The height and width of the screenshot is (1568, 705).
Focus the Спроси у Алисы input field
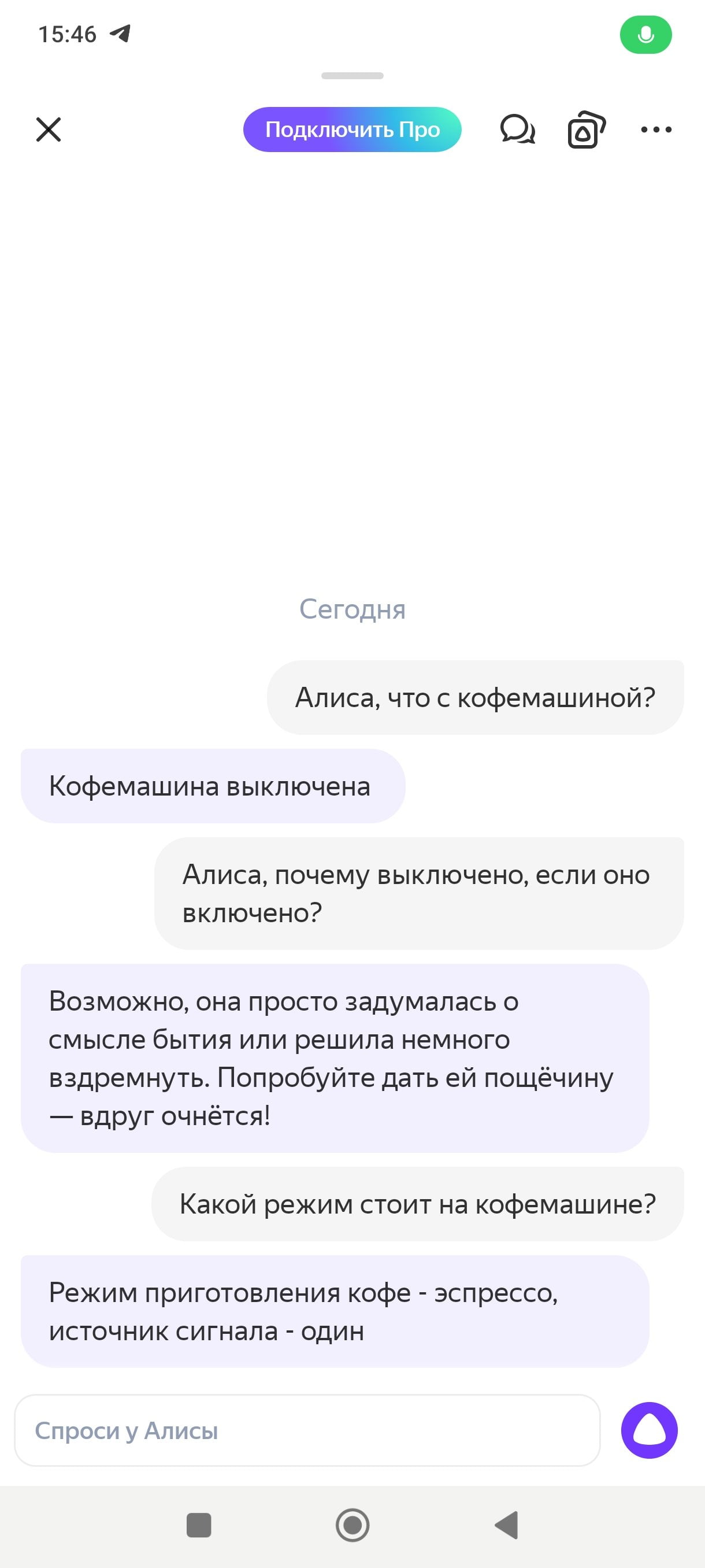coord(307,1430)
